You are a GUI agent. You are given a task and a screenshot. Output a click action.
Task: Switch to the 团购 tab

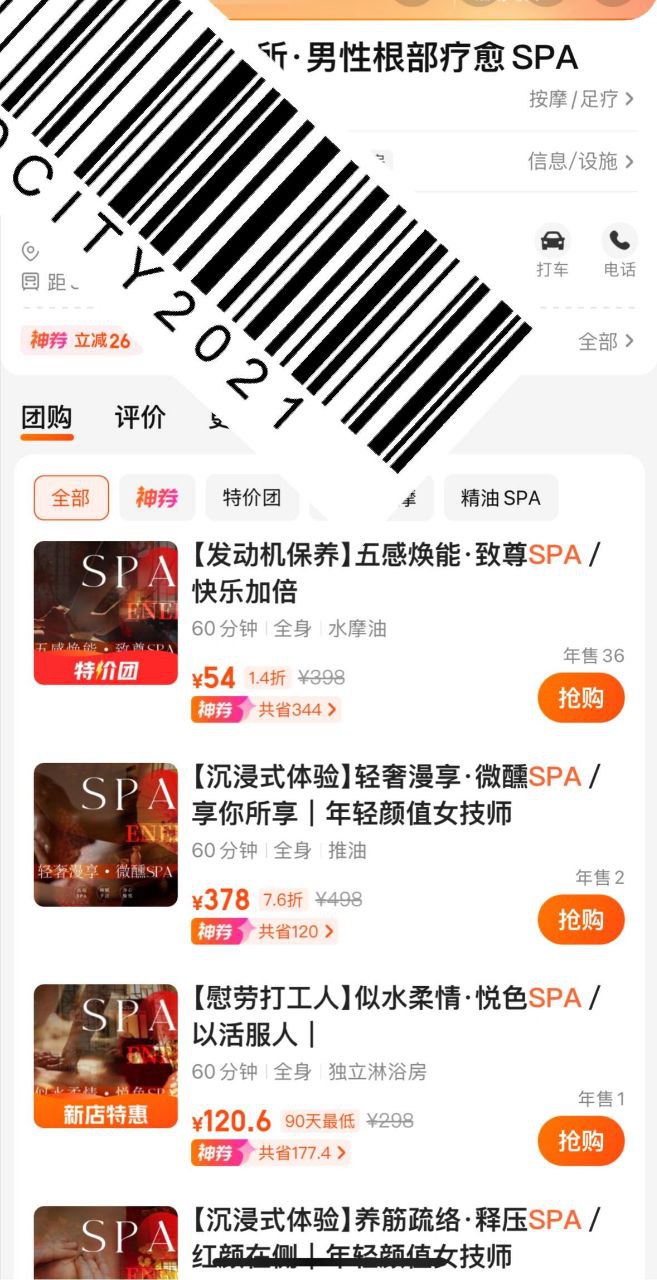coord(47,417)
